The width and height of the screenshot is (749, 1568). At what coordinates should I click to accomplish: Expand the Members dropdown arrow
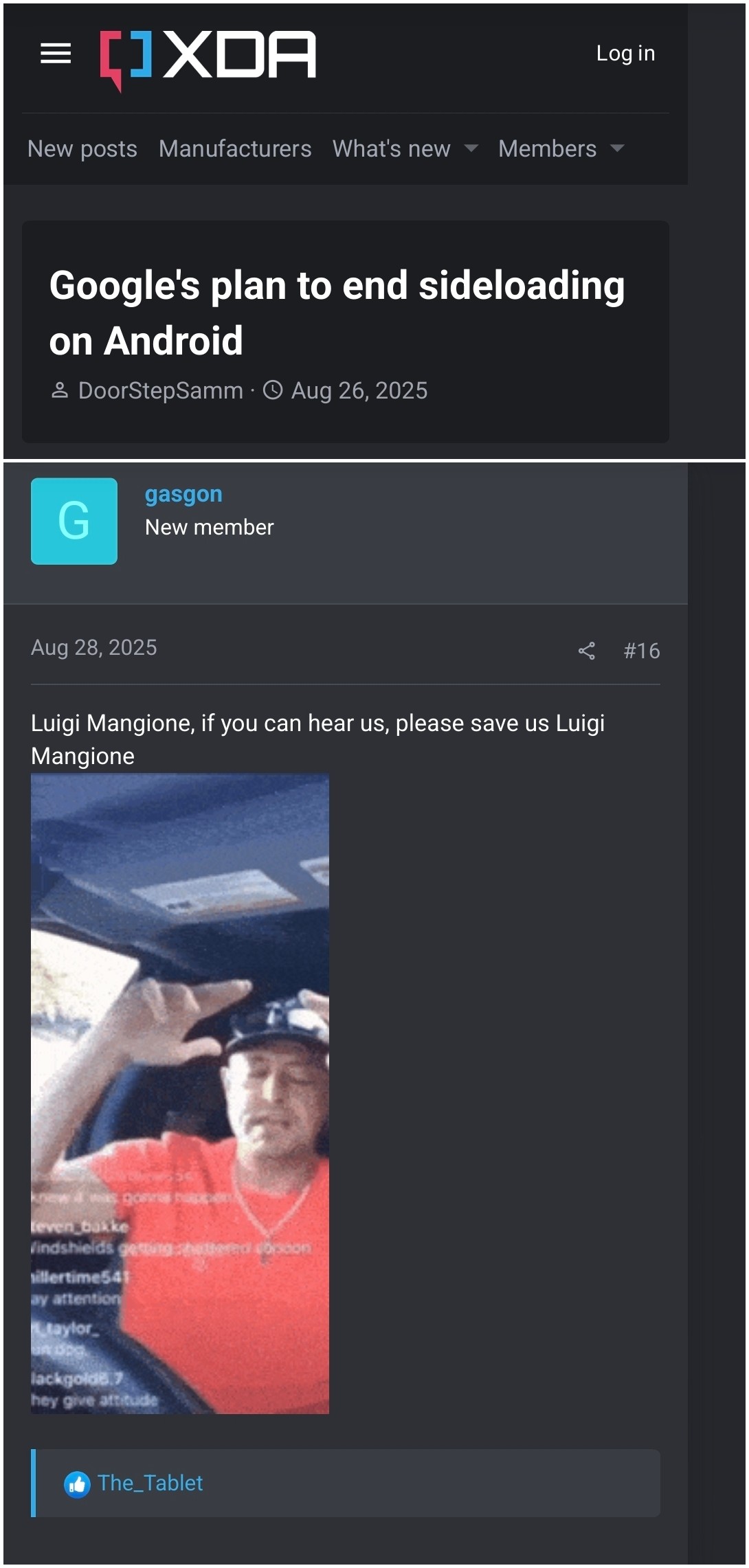pyautogui.click(x=617, y=148)
